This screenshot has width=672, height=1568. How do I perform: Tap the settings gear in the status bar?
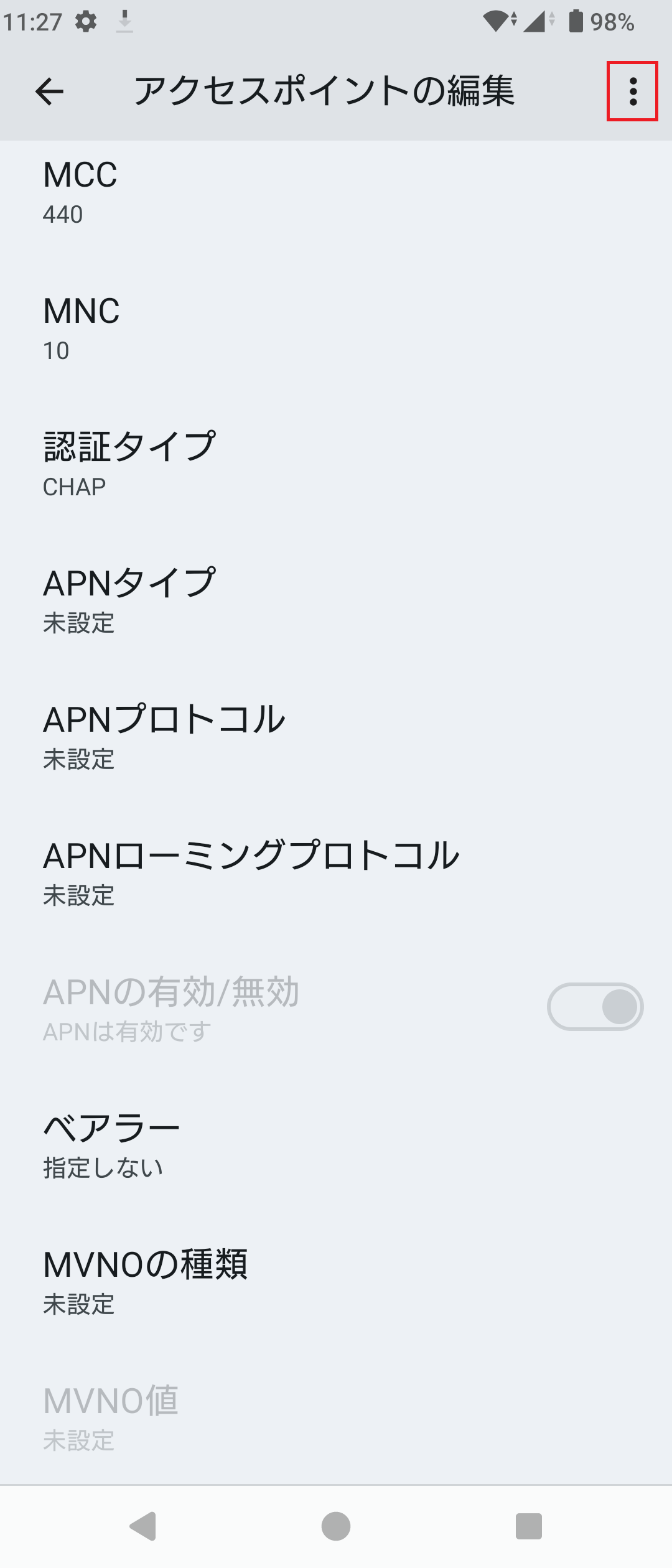tap(84, 21)
